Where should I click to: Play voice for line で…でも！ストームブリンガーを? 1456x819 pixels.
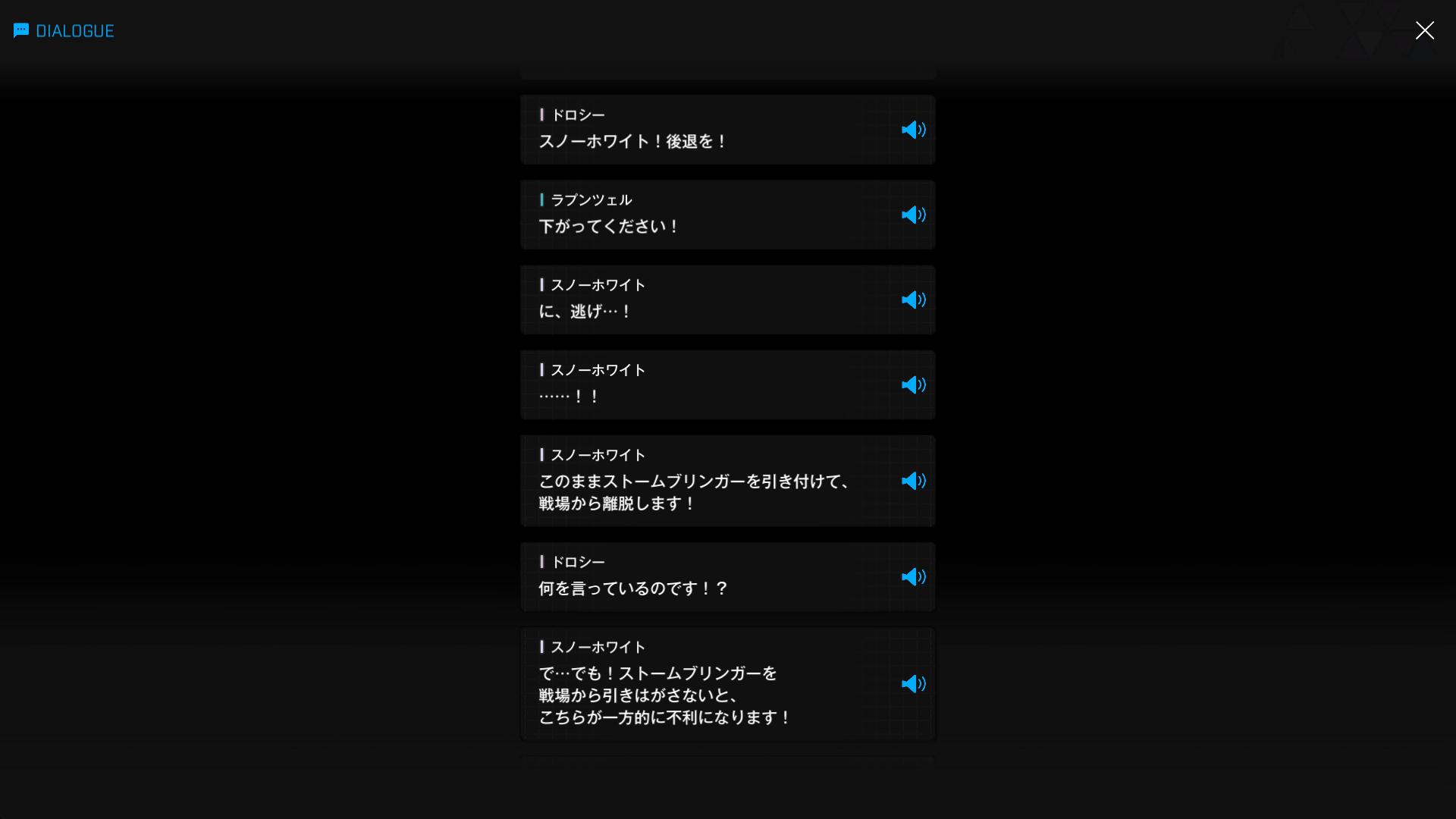(913, 684)
